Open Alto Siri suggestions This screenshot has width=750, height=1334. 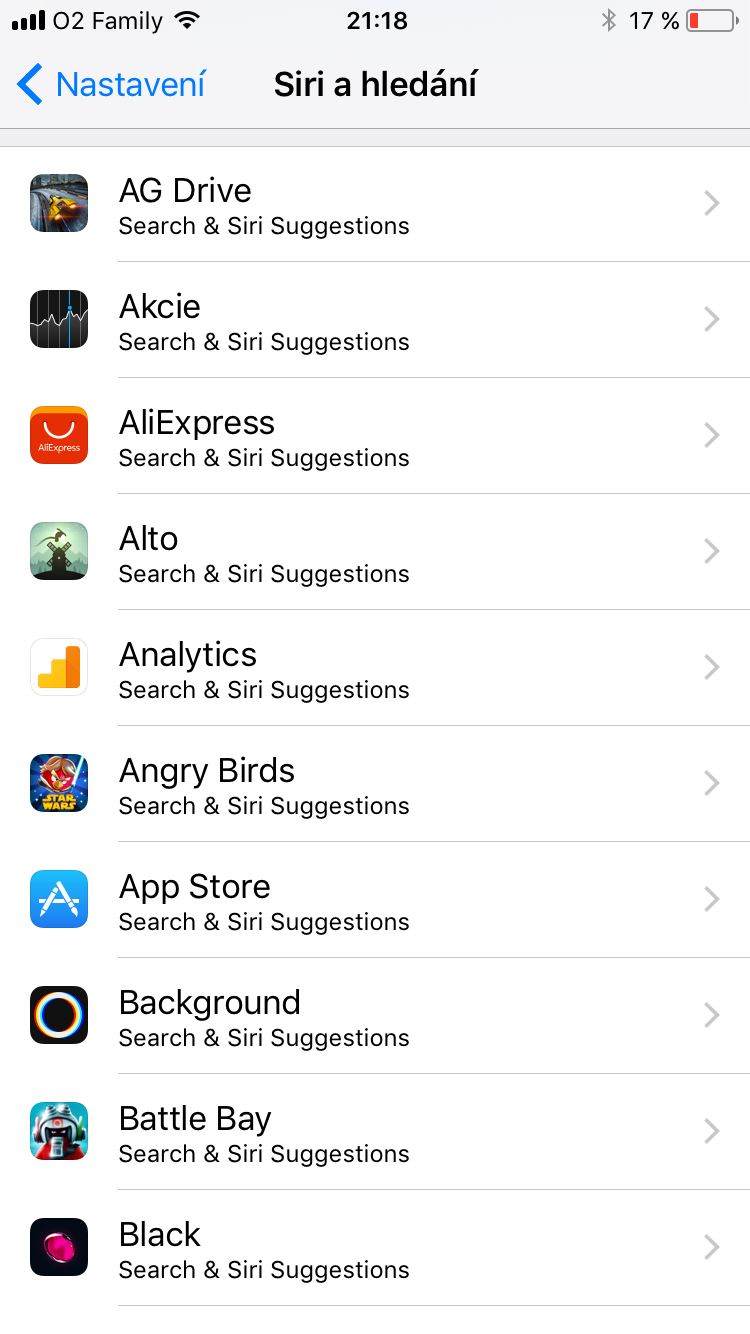375,553
